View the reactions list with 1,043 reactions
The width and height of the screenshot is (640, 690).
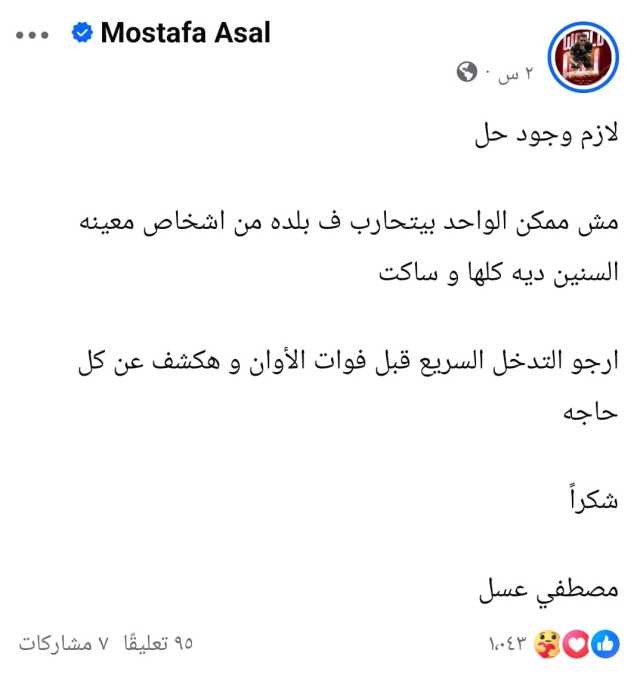(559, 642)
